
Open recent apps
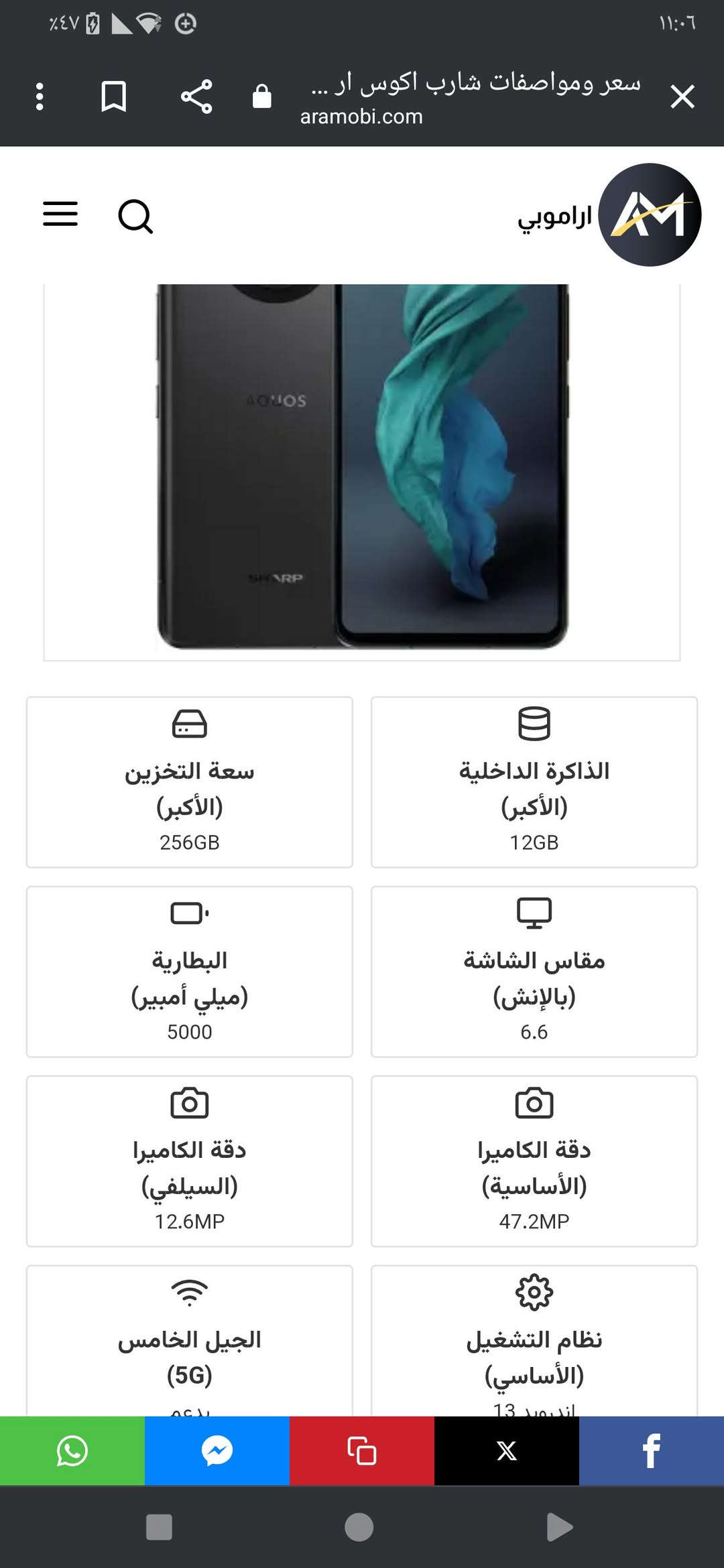(159, 1528)
